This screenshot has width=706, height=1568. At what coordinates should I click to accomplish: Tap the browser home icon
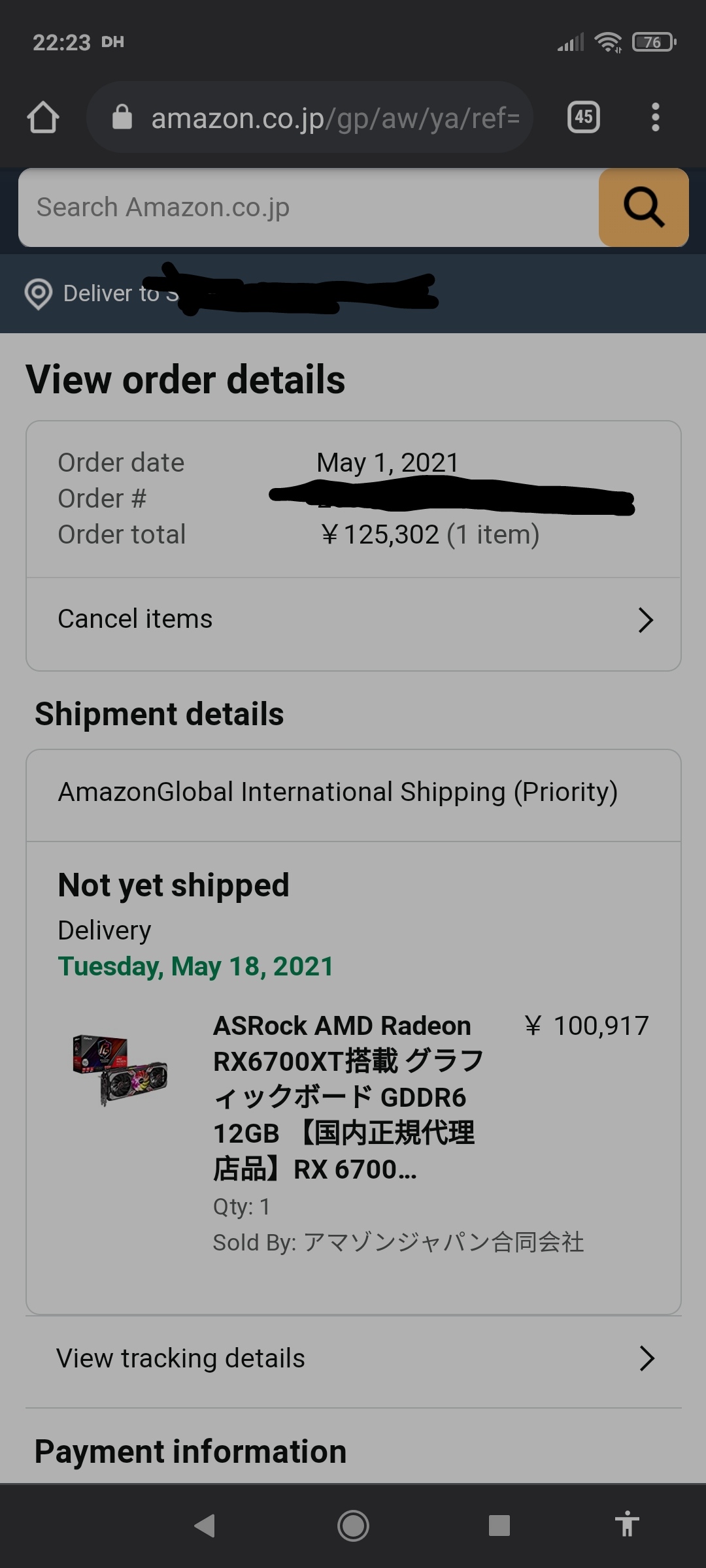(43, 118)
